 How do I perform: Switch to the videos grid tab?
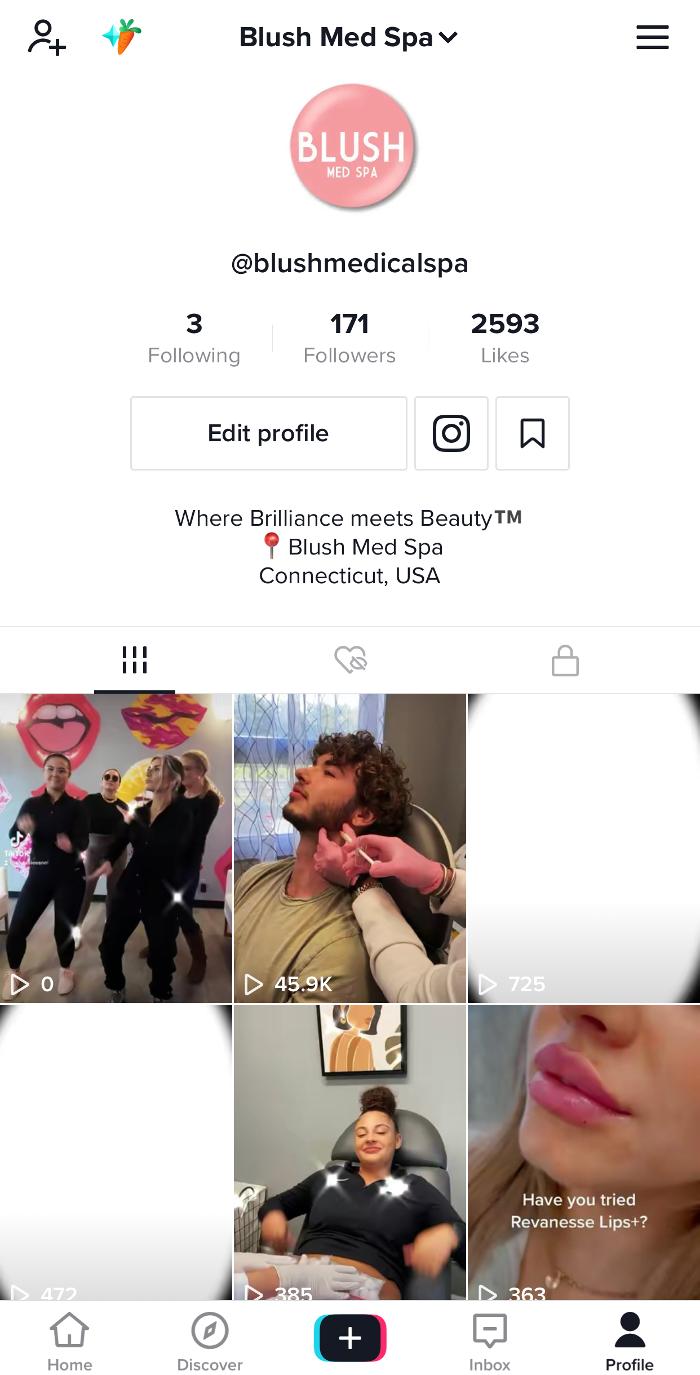click(134, 660)
